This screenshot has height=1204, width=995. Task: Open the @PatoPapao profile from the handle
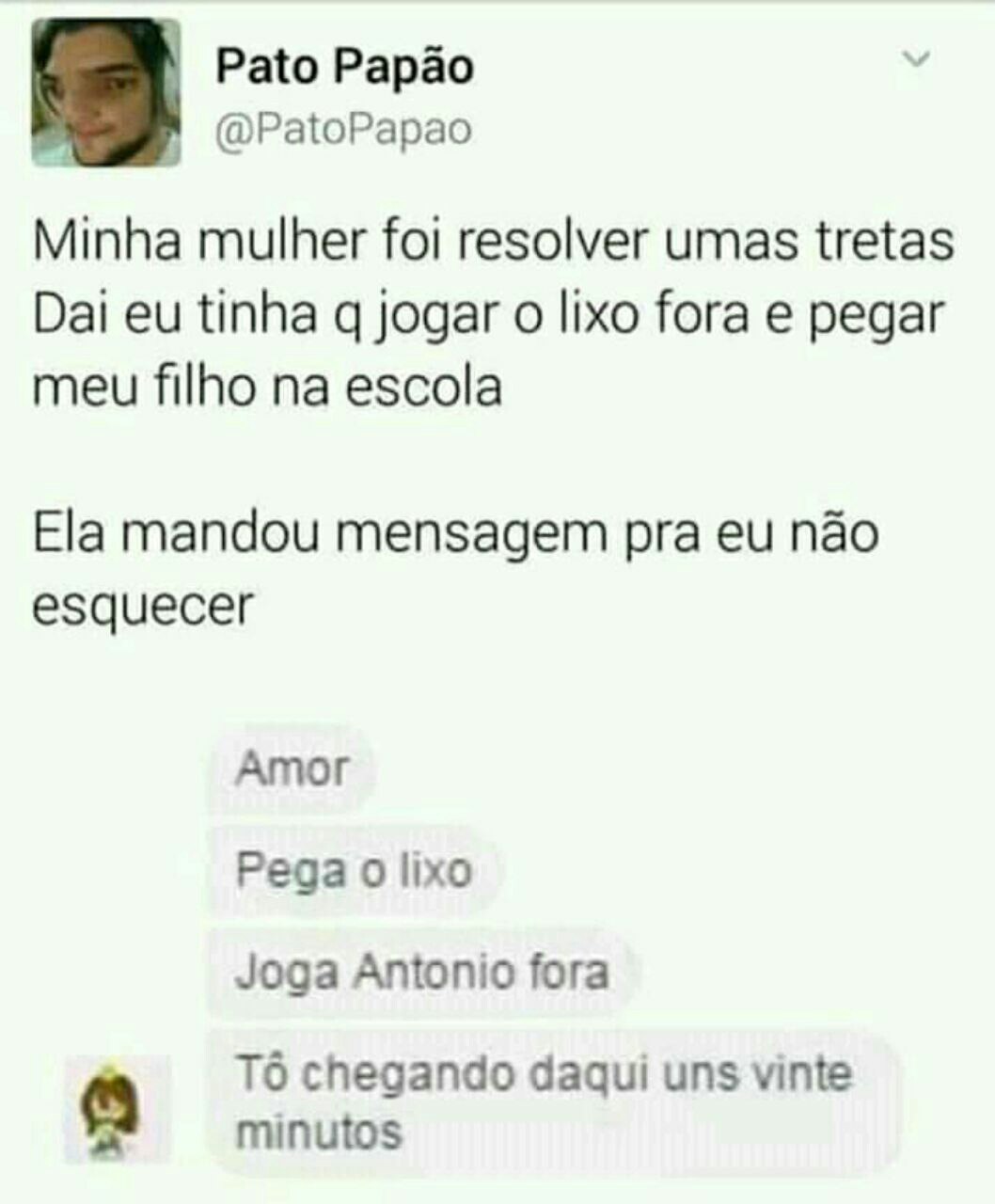pyautogui.click(x=343, y=130)
